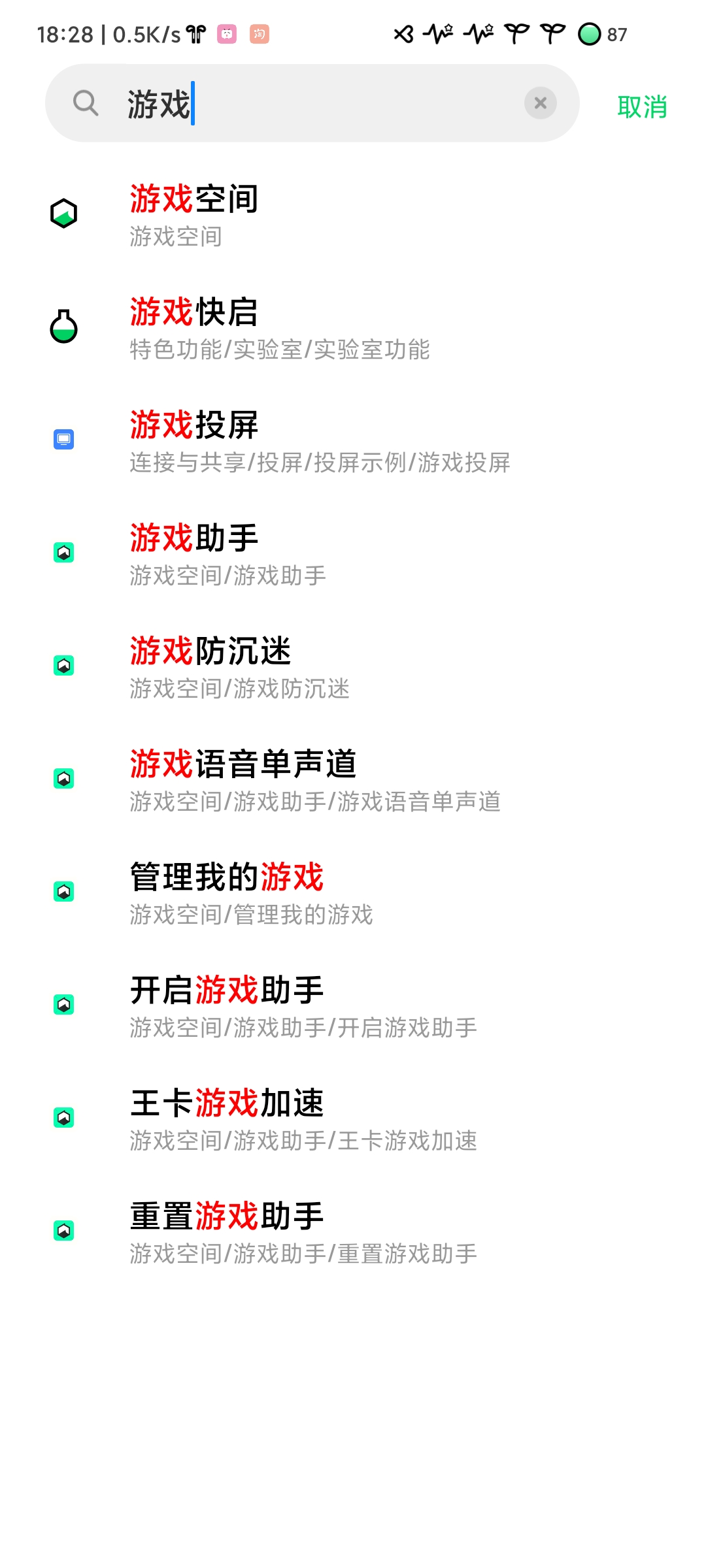Go to the 游戏防沉迷 setting
This screenshot has height=1568, width=706.
coord(353,668)
